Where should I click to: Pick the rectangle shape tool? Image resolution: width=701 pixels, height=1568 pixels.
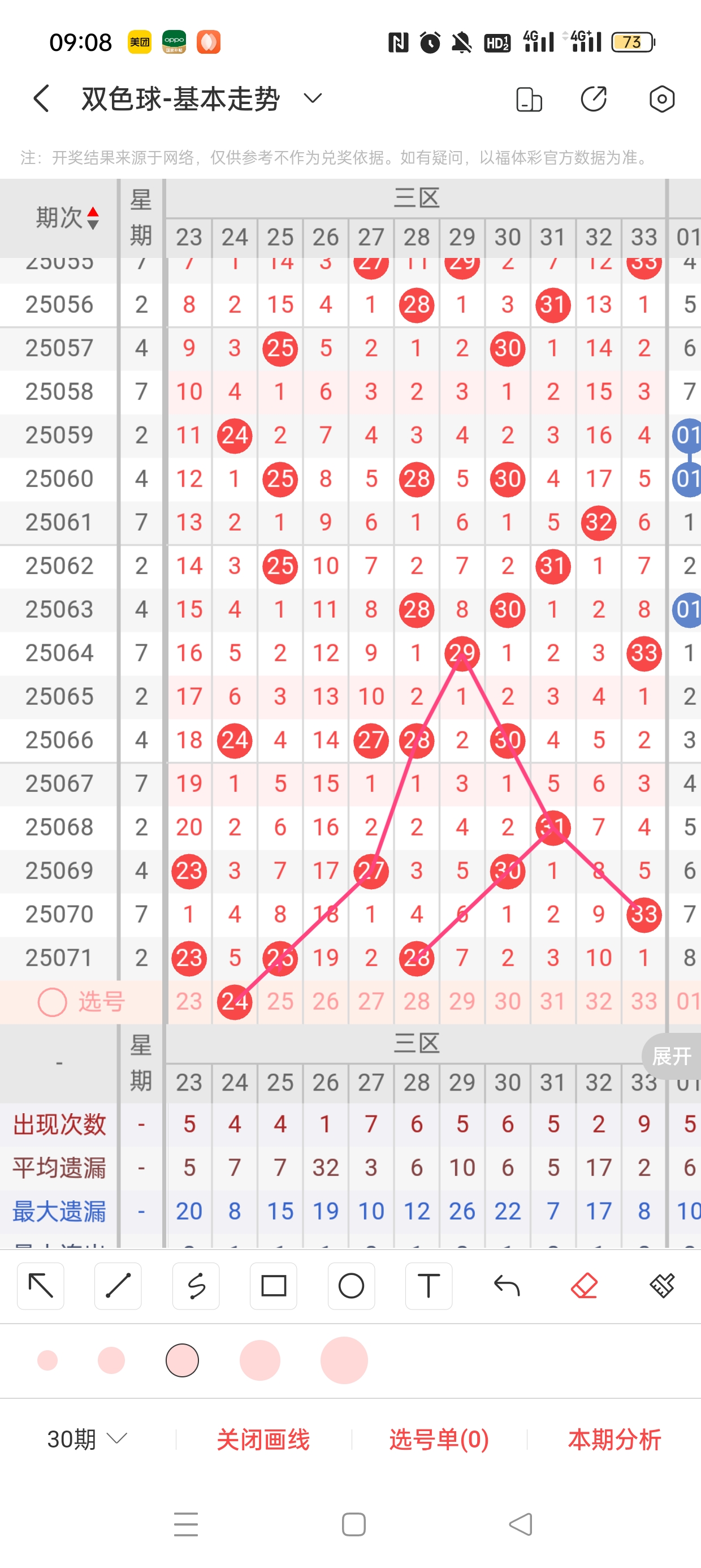click(273, 1286)
